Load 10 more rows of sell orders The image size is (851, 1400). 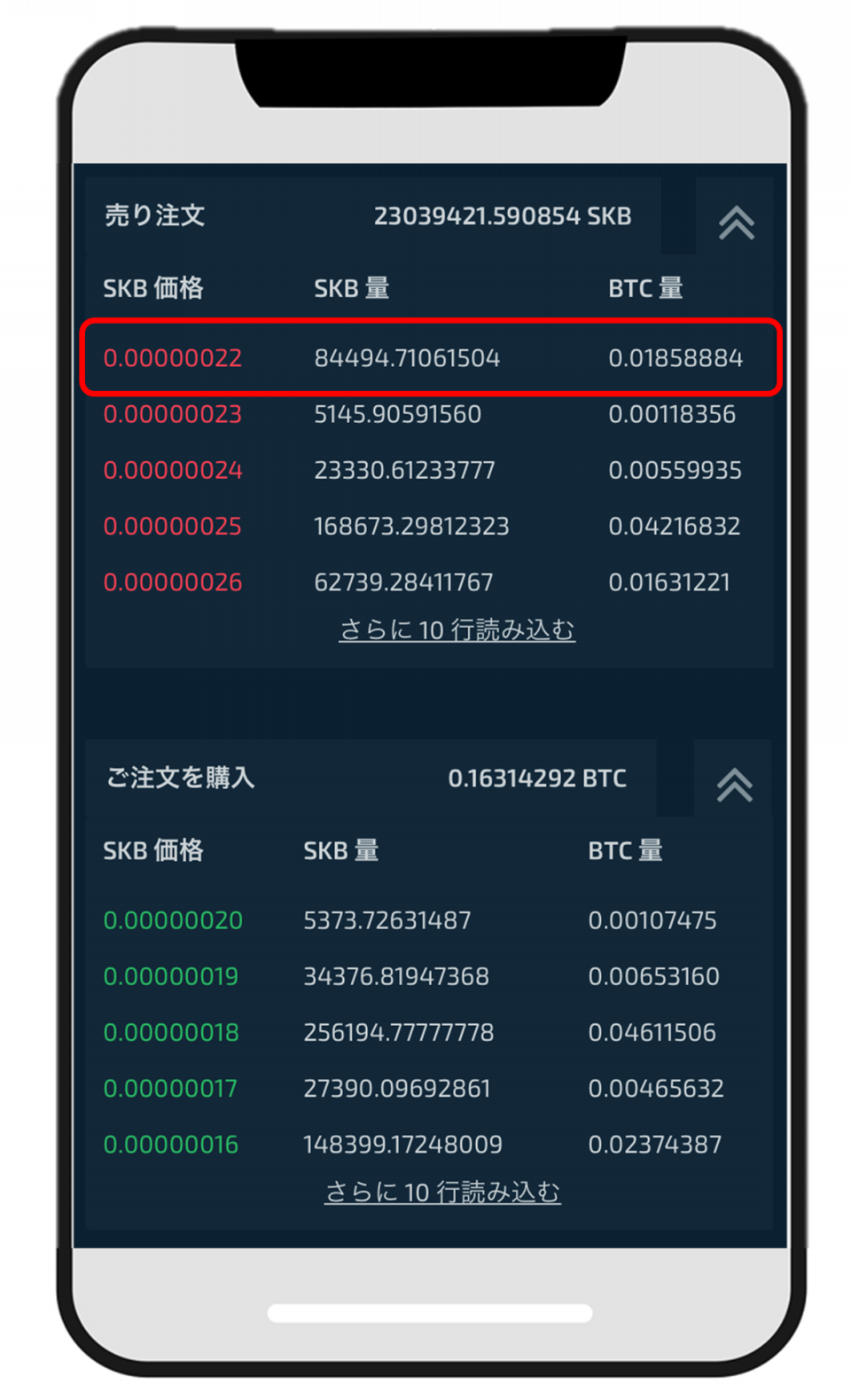(x=457, y=630)
